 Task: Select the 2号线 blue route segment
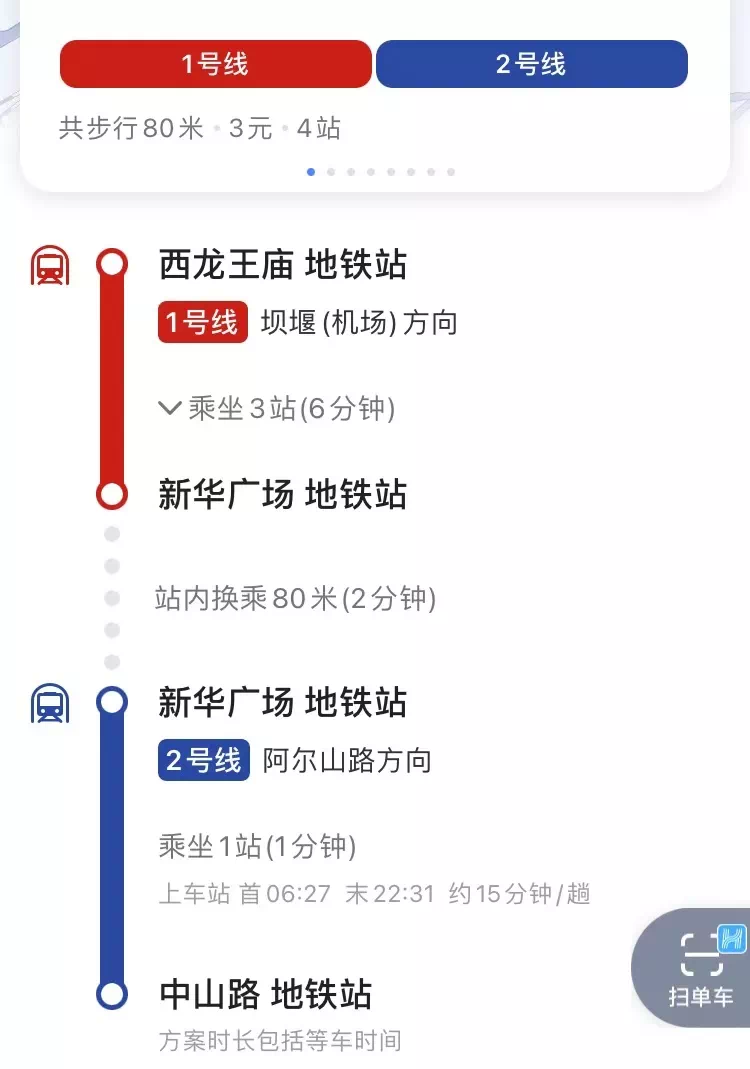(x=531, y=65)
